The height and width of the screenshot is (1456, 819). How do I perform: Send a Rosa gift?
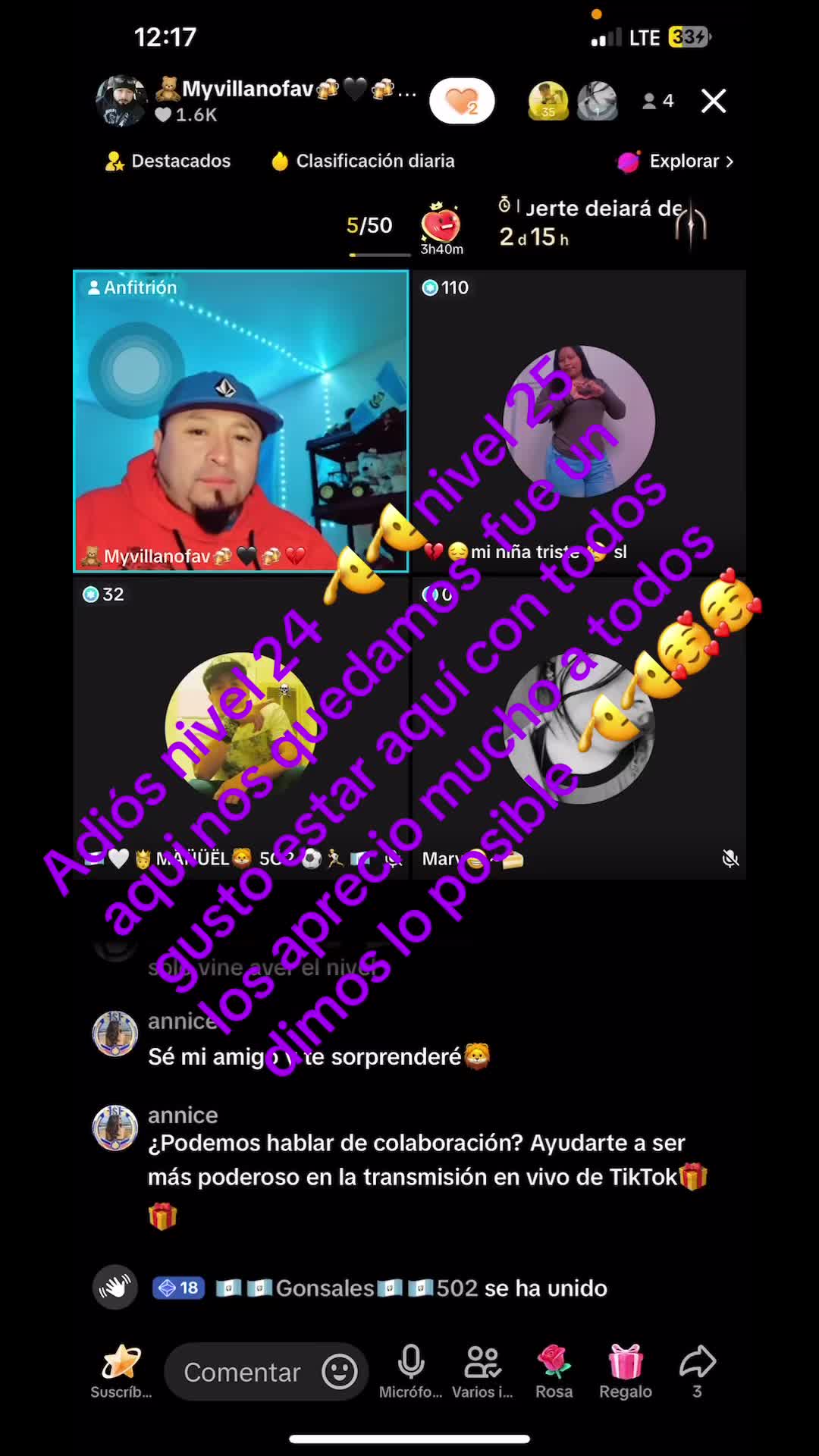coord(554,1370)
